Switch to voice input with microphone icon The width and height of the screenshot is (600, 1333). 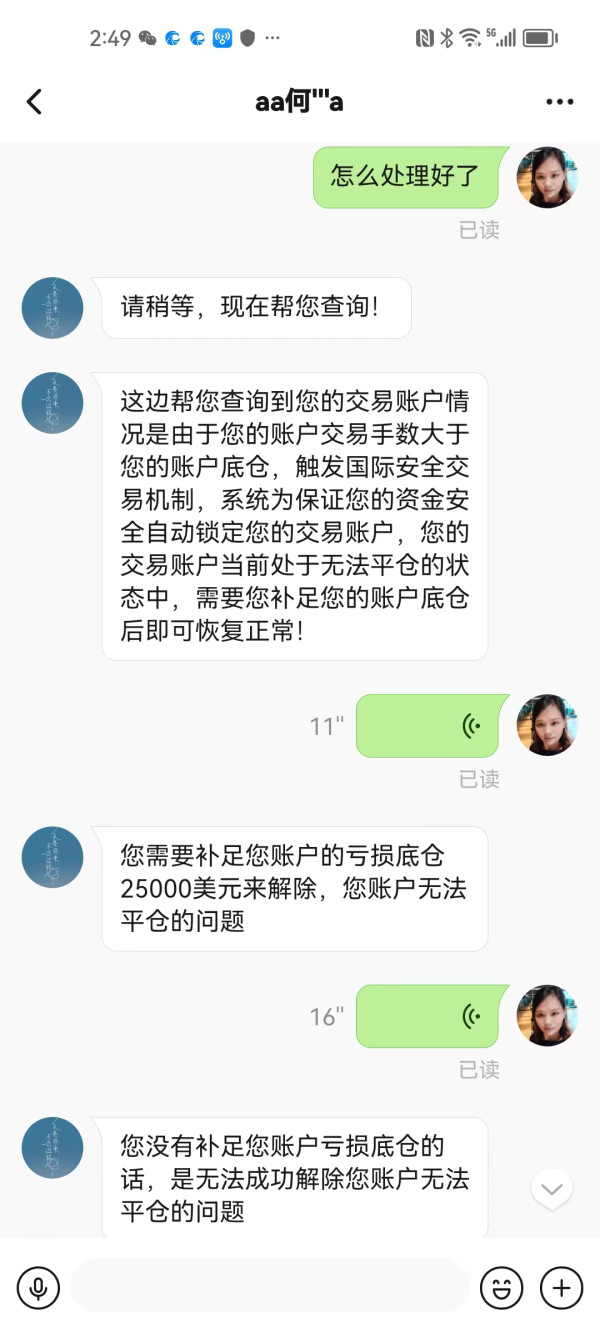(x=38, y=1288)
